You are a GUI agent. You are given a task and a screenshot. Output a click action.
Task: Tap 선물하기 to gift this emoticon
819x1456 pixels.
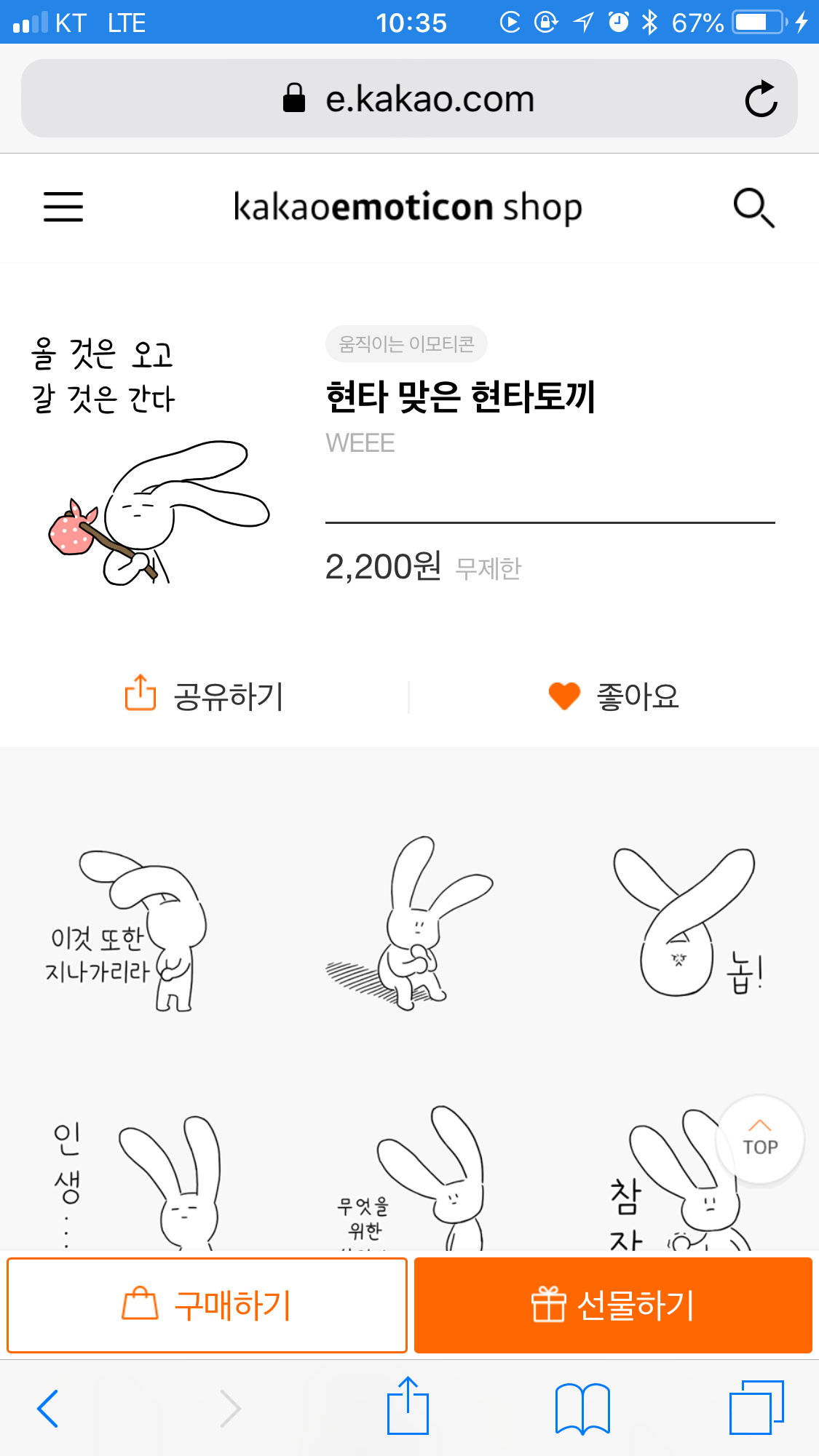(x=613, y=1305)
